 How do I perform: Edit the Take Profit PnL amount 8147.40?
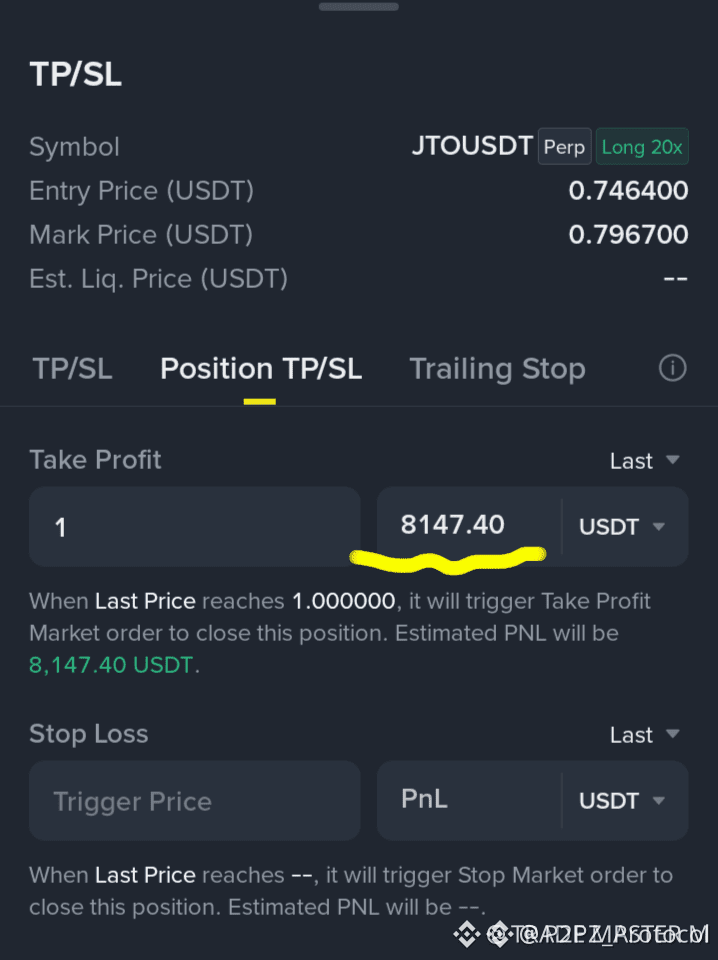[469, 525]
